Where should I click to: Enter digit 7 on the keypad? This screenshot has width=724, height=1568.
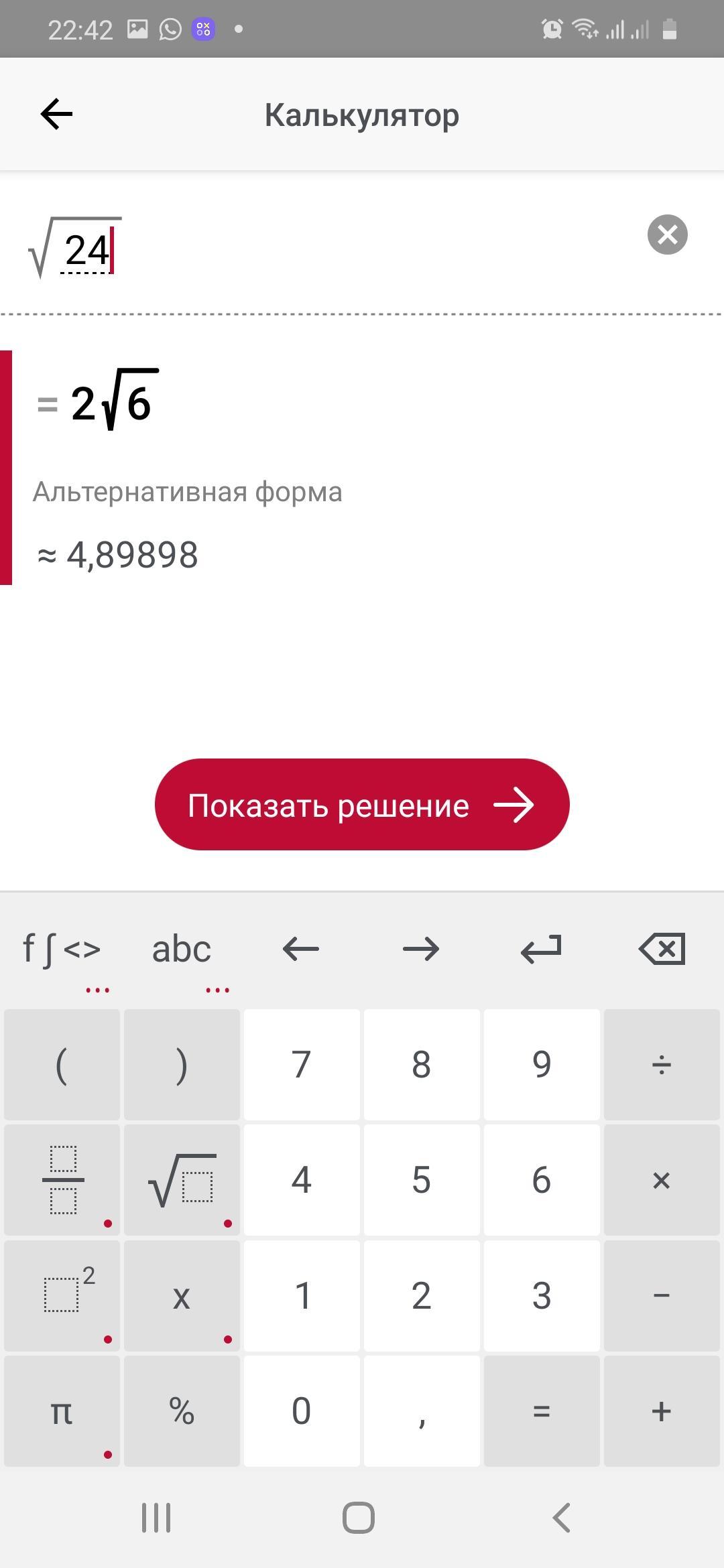tap(302, 1065)
